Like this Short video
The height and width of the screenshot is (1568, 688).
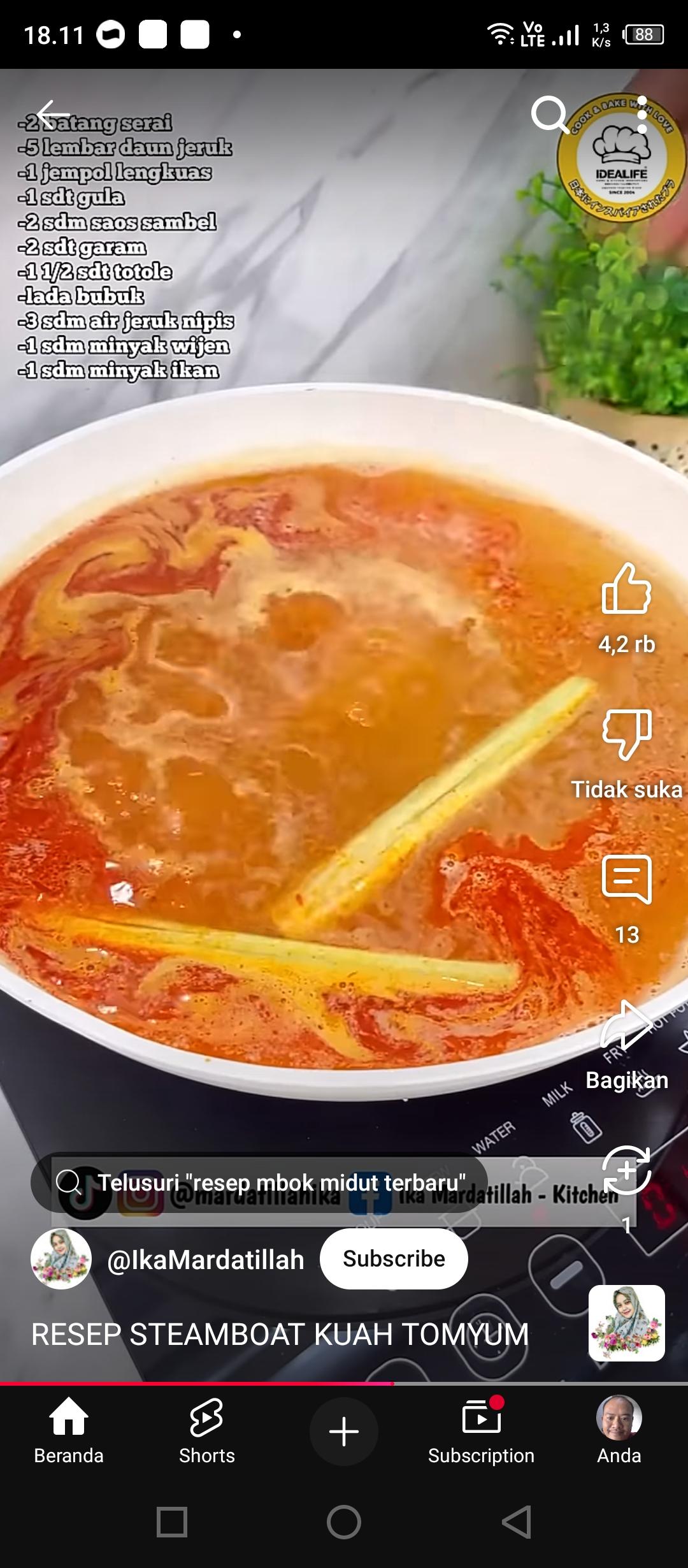(x=626, y=589)
